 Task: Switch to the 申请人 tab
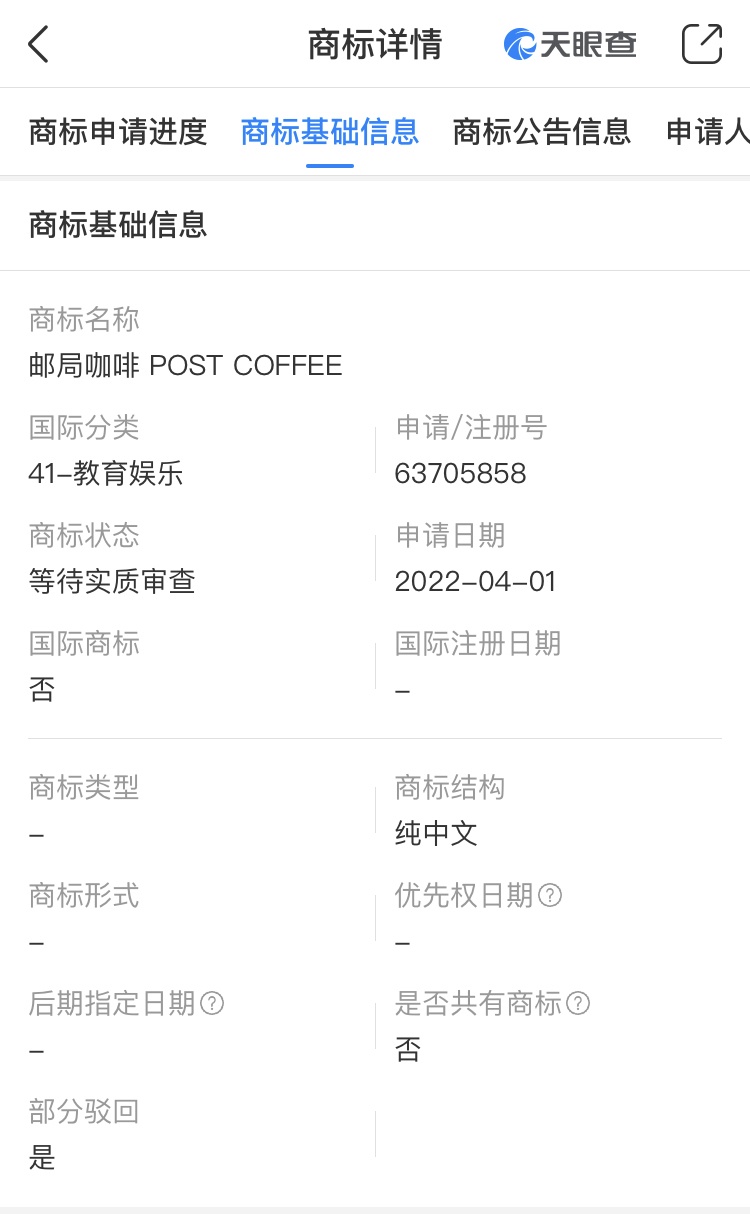coord(708,132)
